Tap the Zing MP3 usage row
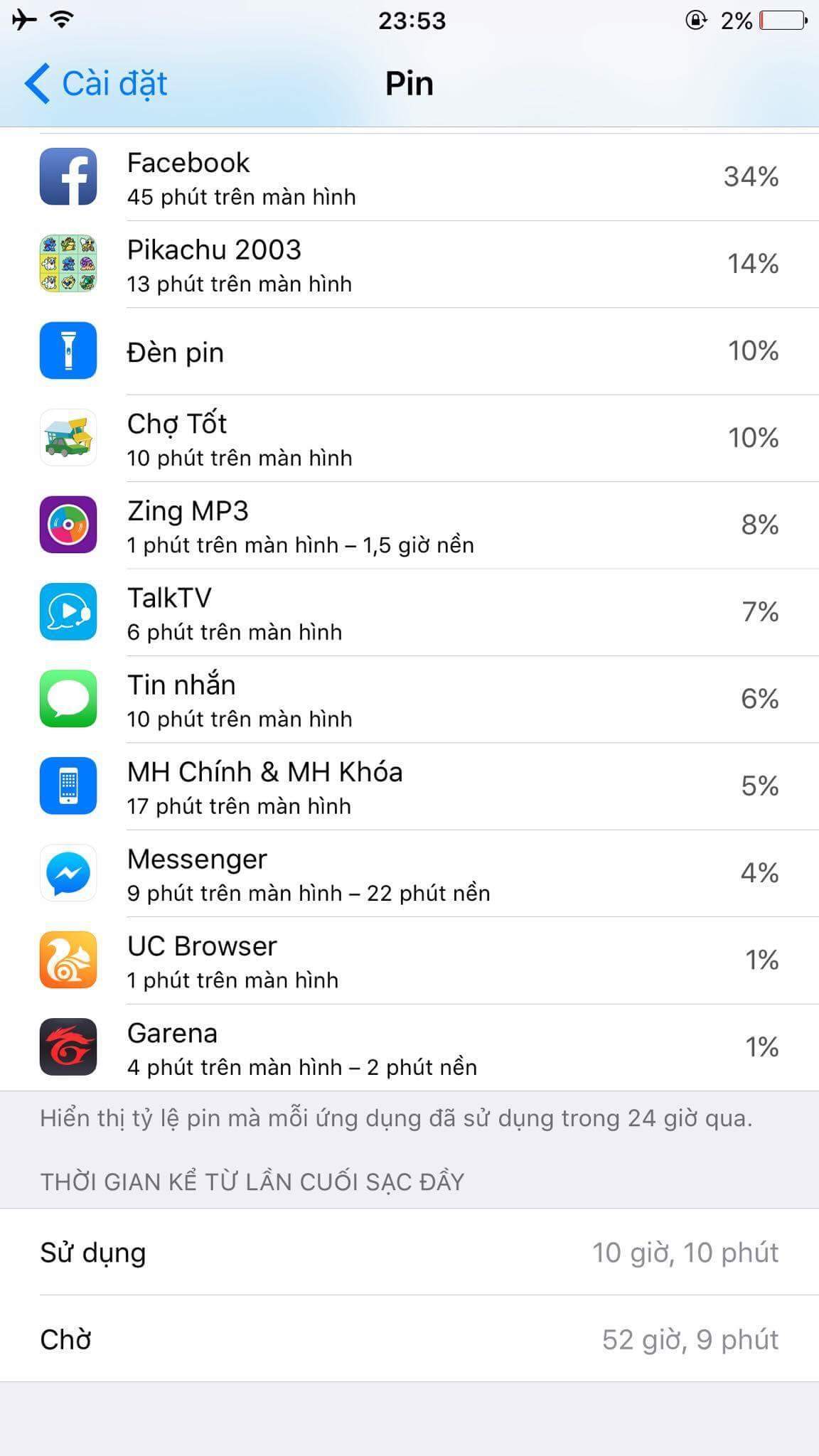The image size is (819, 1456). tap(409, 525)
